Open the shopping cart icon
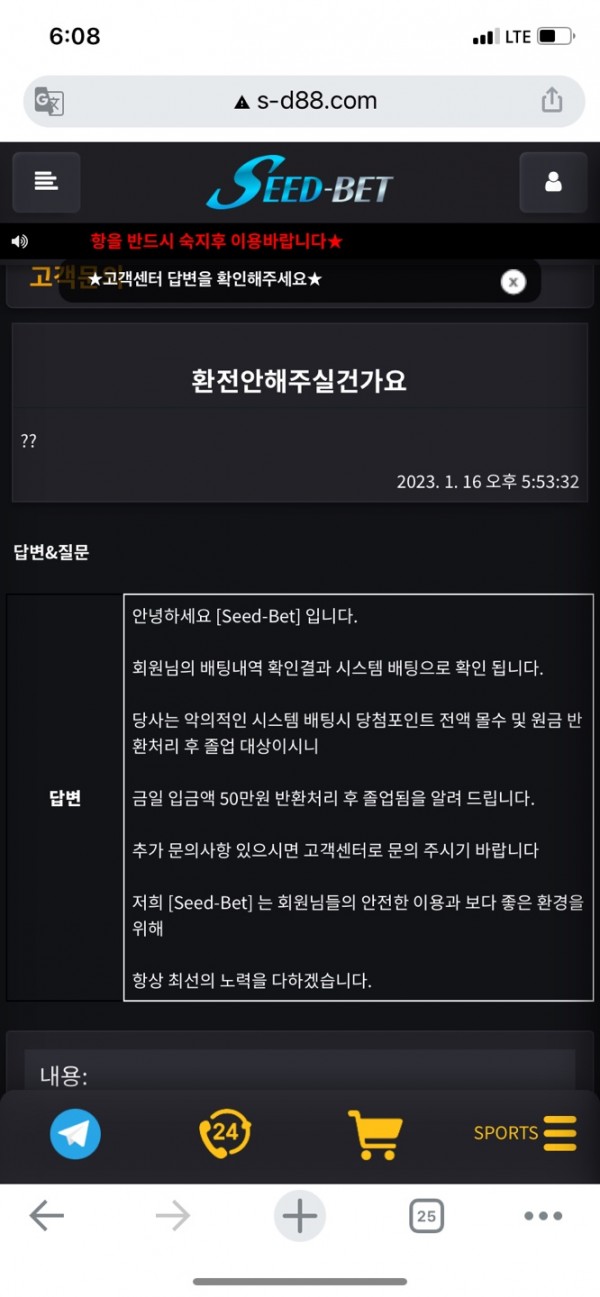Image resolution: width=600 pixels, height=1297 pixels. click(x=375, y=1134)
